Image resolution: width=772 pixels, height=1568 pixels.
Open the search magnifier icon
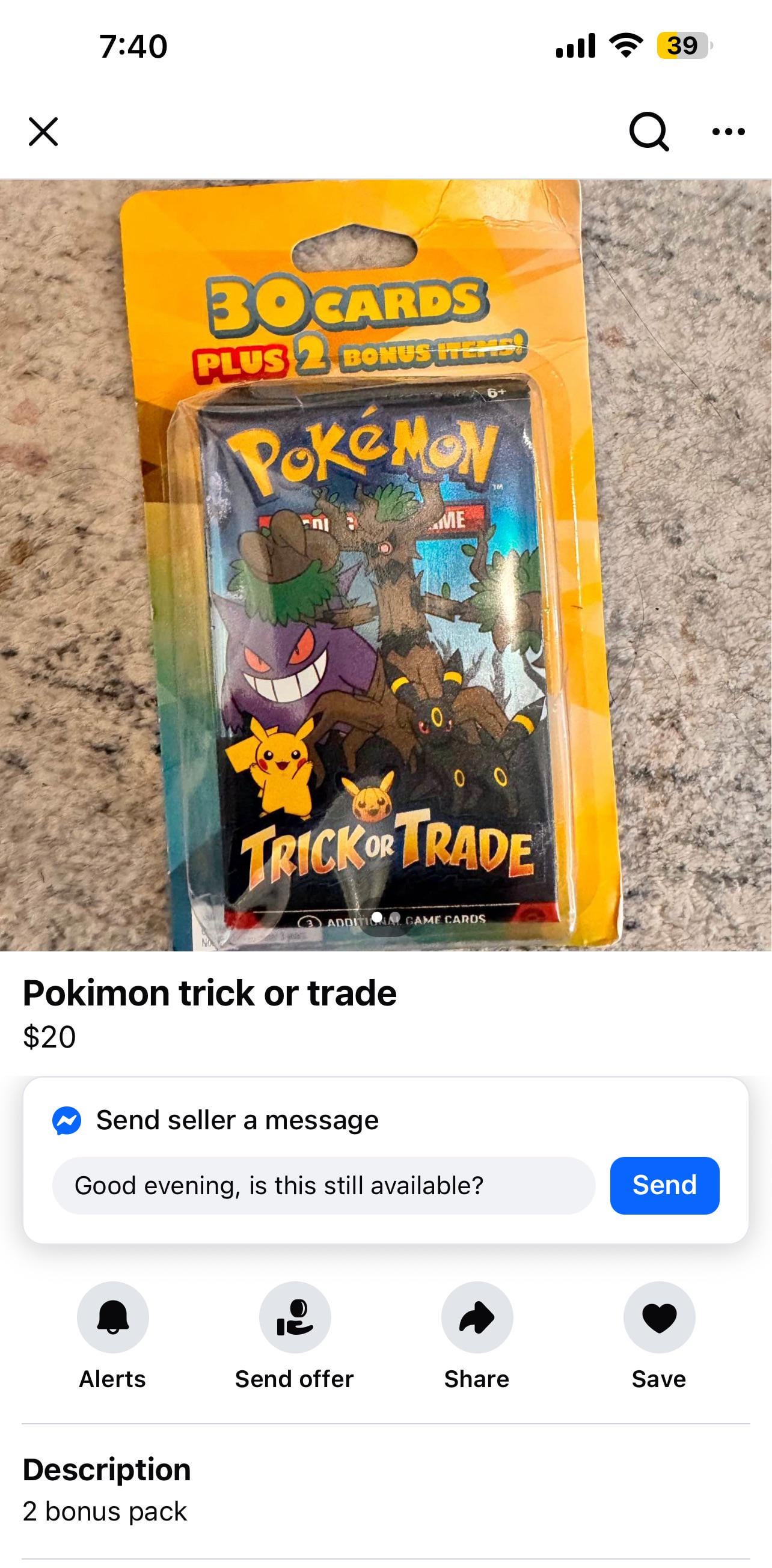point(648,132)
